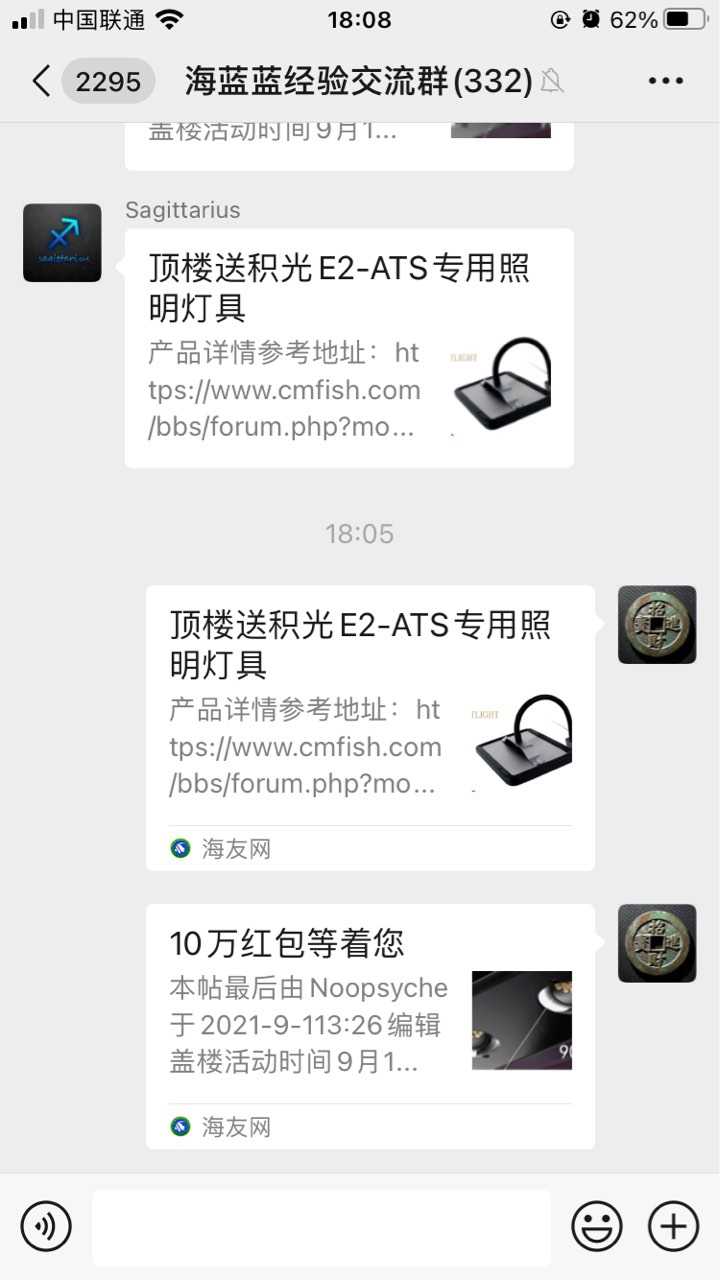Open the group chat options menu
This screenshot has width=720, height=1280.
click(x=665, y=81)
